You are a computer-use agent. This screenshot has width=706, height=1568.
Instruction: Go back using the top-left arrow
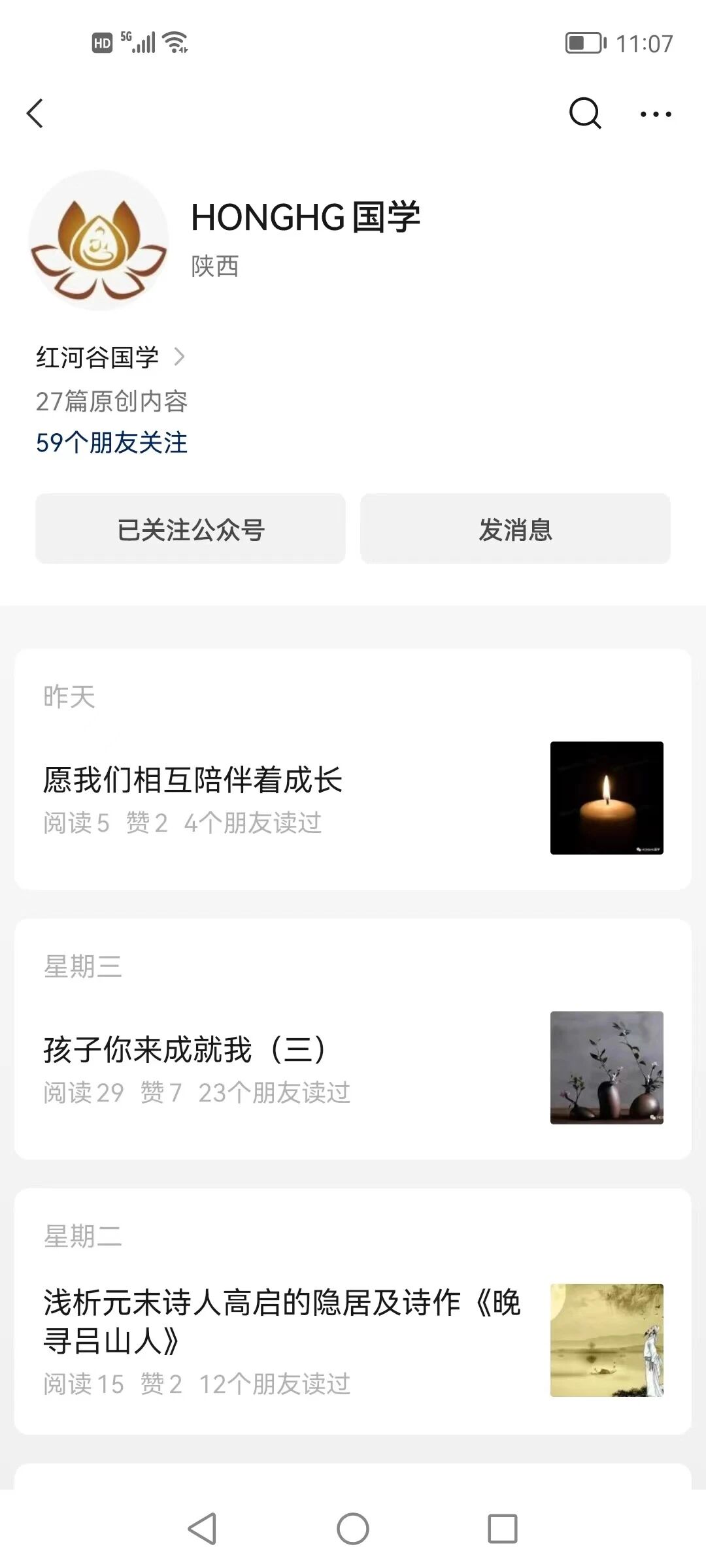36,114
